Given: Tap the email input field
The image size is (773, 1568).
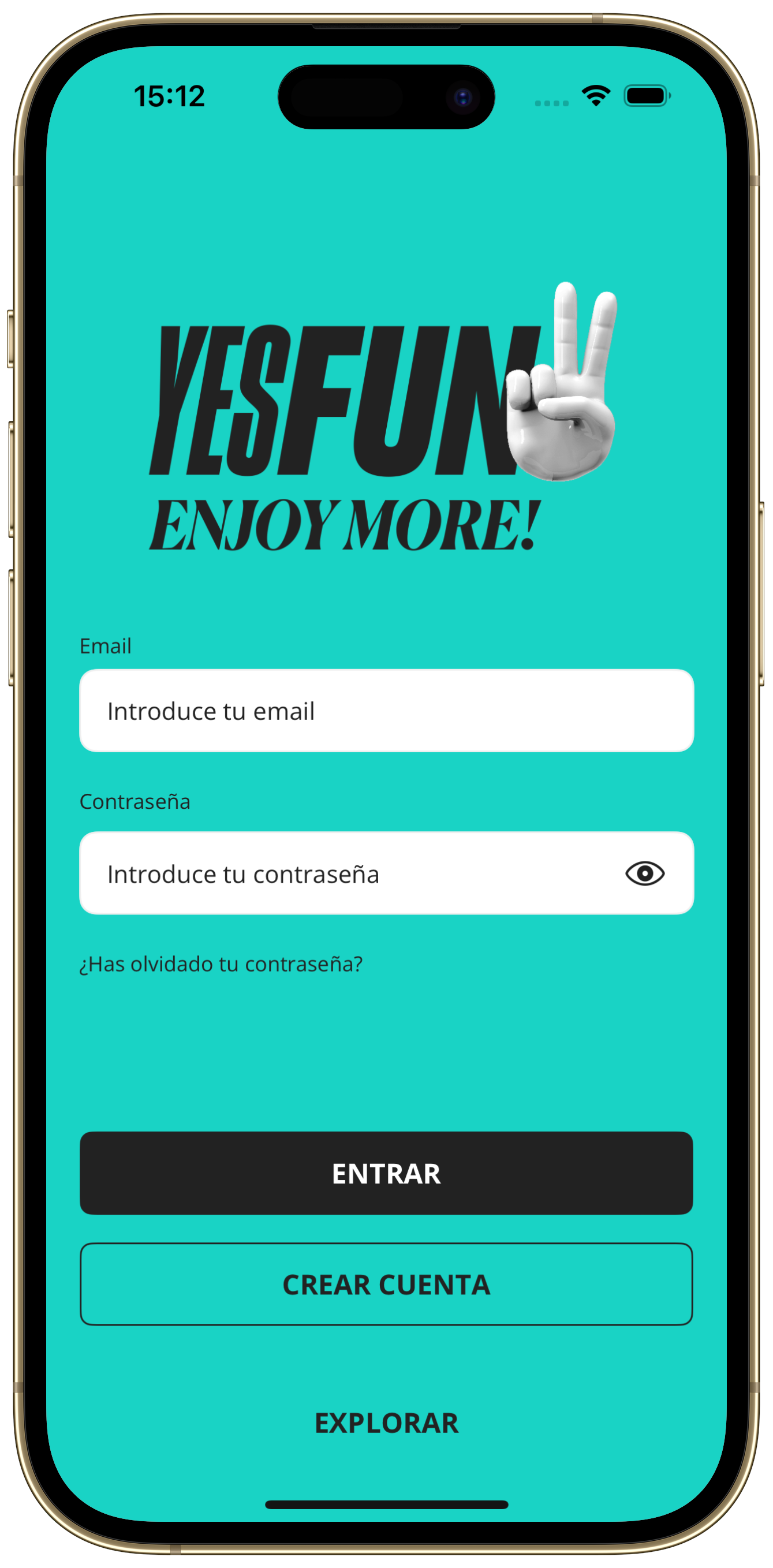Looking at the screenshot, I should (386, 710).
